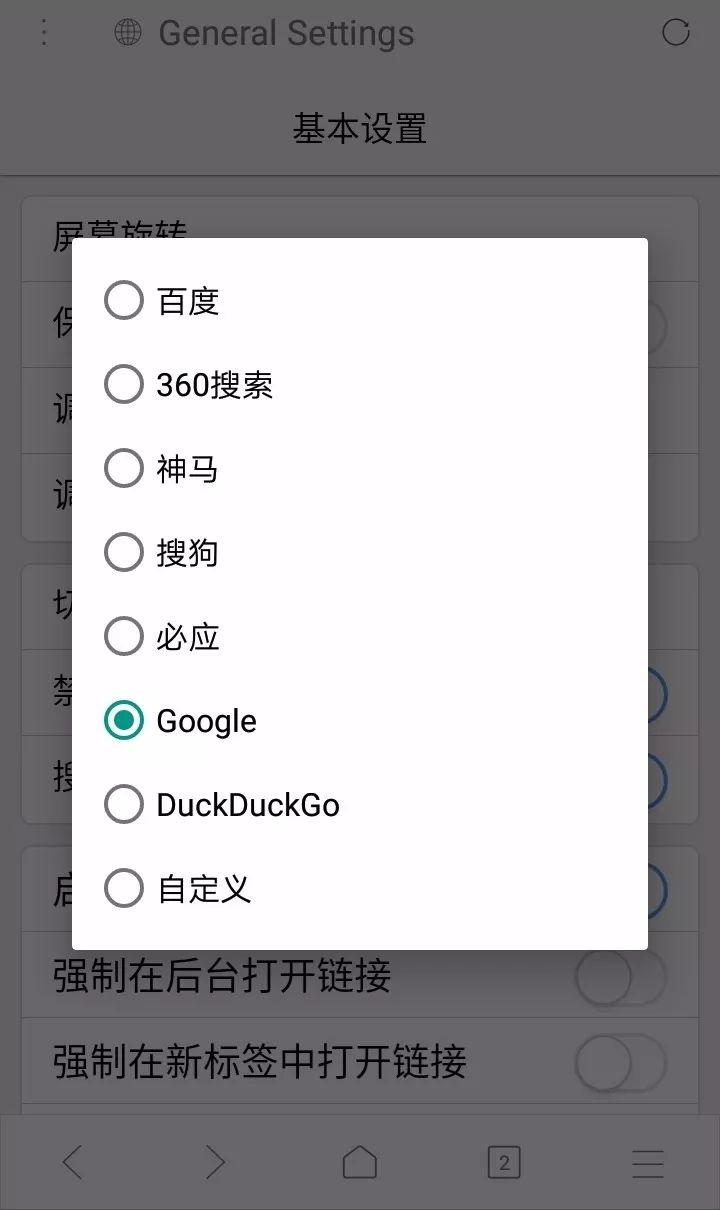This screenshot has width=720, height=1210.
Task: Select 必应 as search engine
Action: tap(124, 635)
